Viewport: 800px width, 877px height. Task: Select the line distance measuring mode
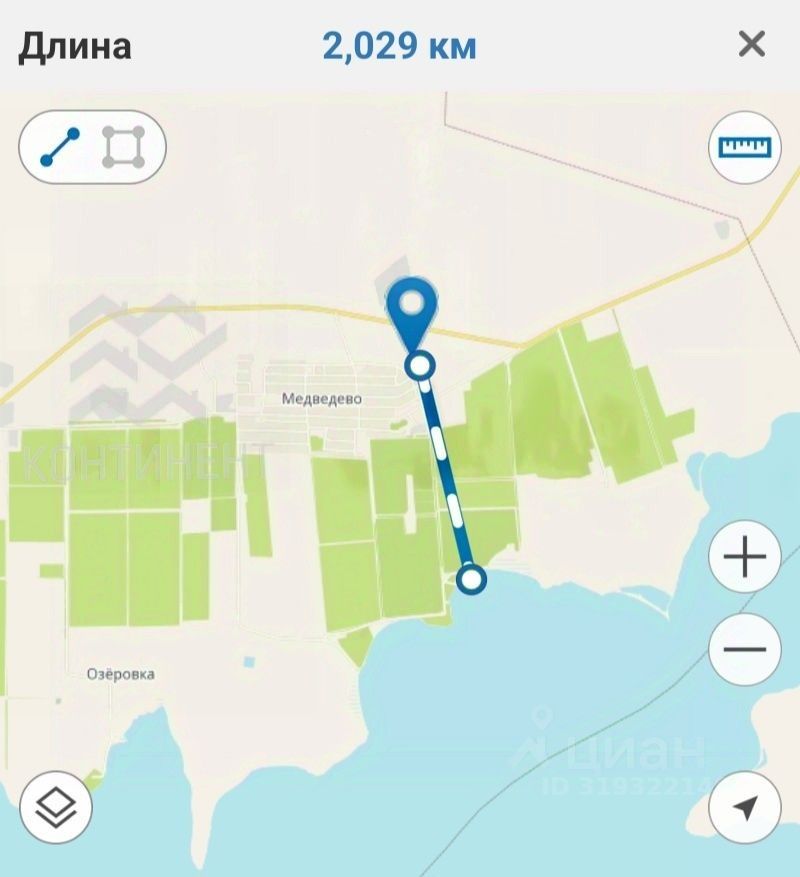pos(60,148)
